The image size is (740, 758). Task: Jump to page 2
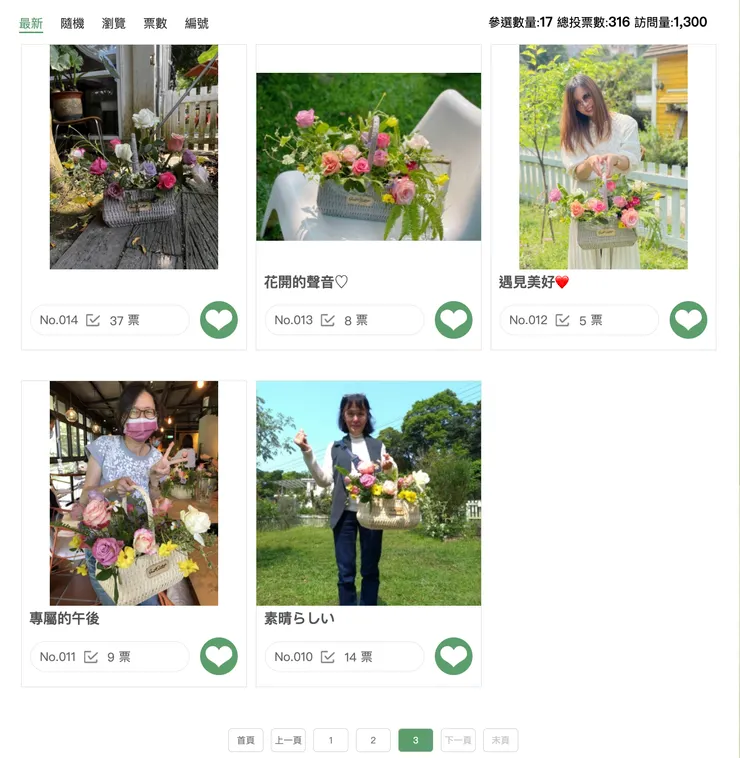[x=373, y=740]
